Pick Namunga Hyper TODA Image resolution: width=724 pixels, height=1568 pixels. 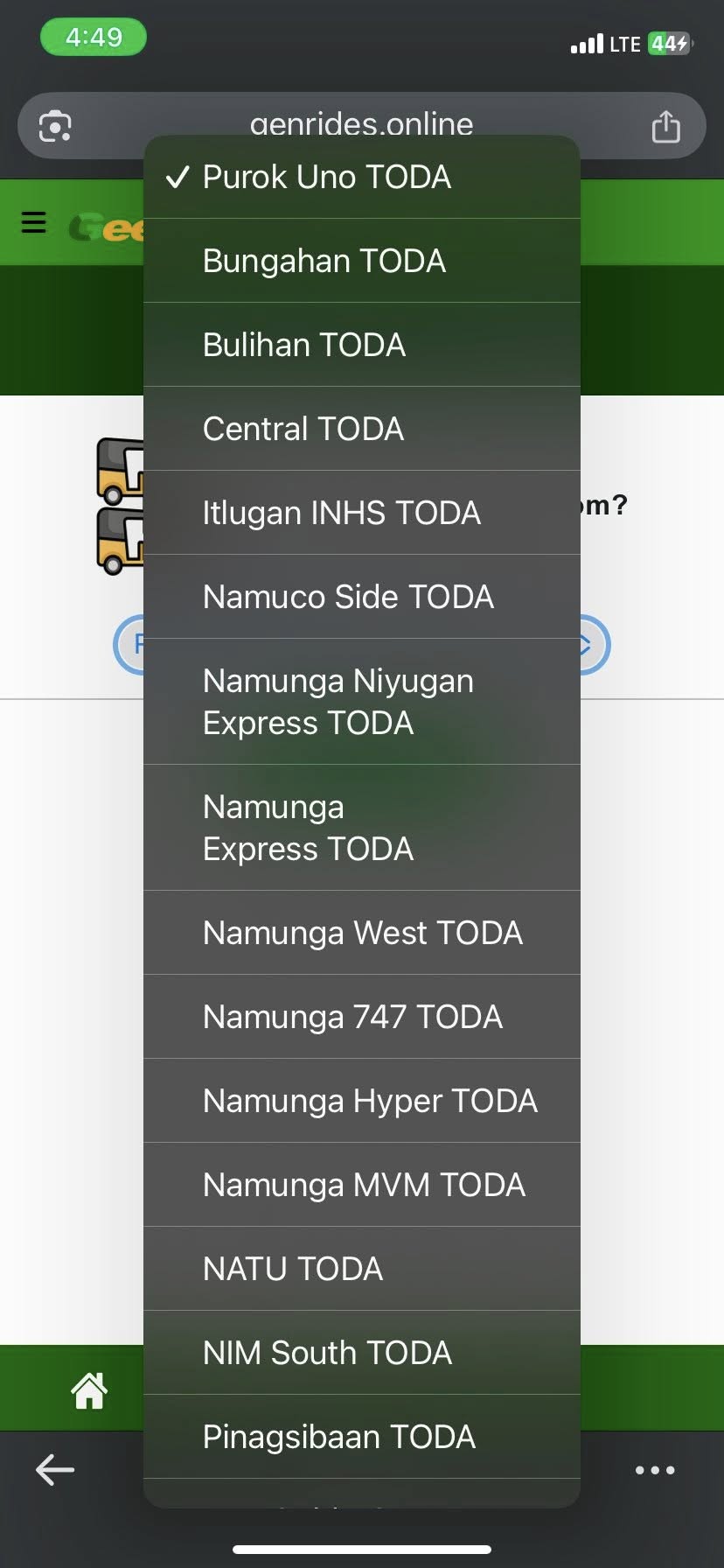tap(361, 1101)
